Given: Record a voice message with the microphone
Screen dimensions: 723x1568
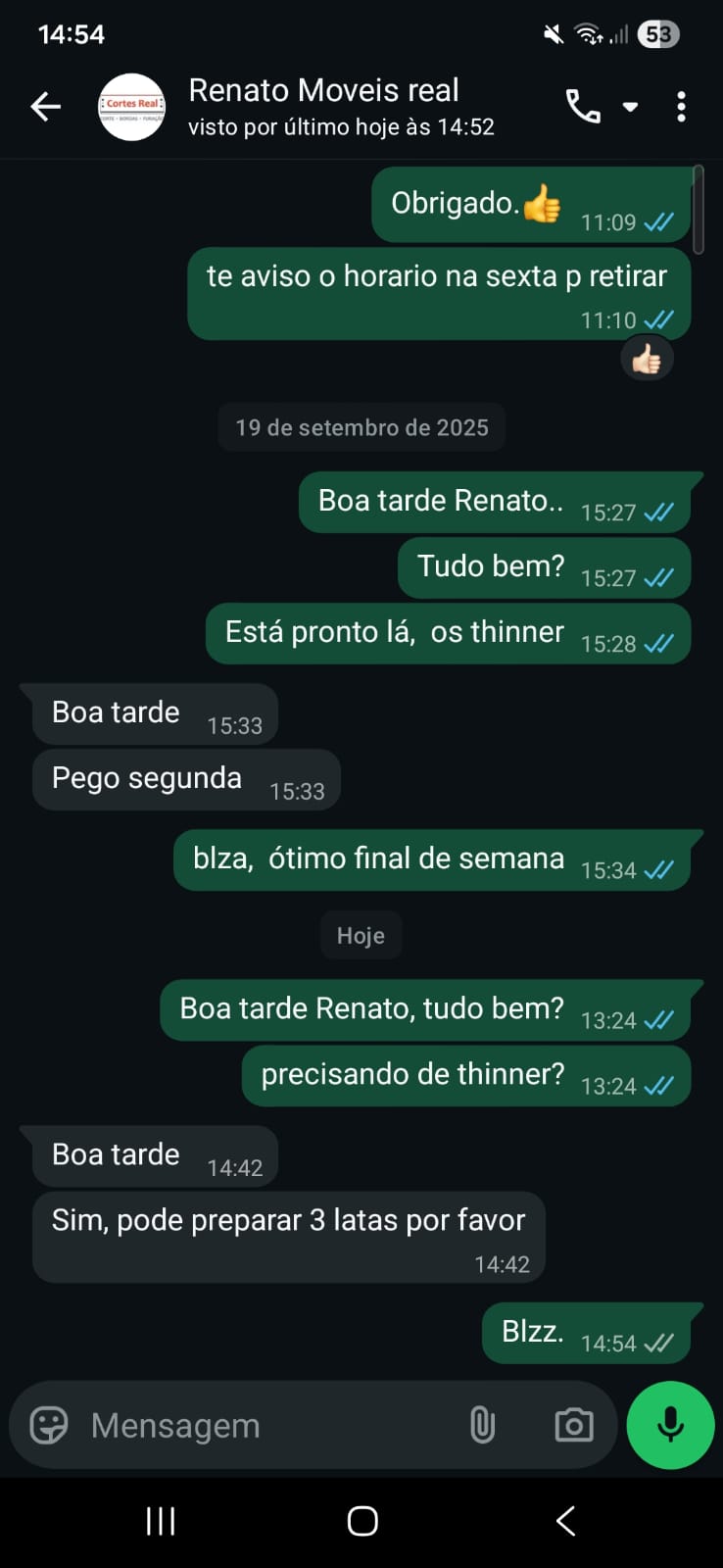Looking at the screenshot, I should pos(670,1425).
